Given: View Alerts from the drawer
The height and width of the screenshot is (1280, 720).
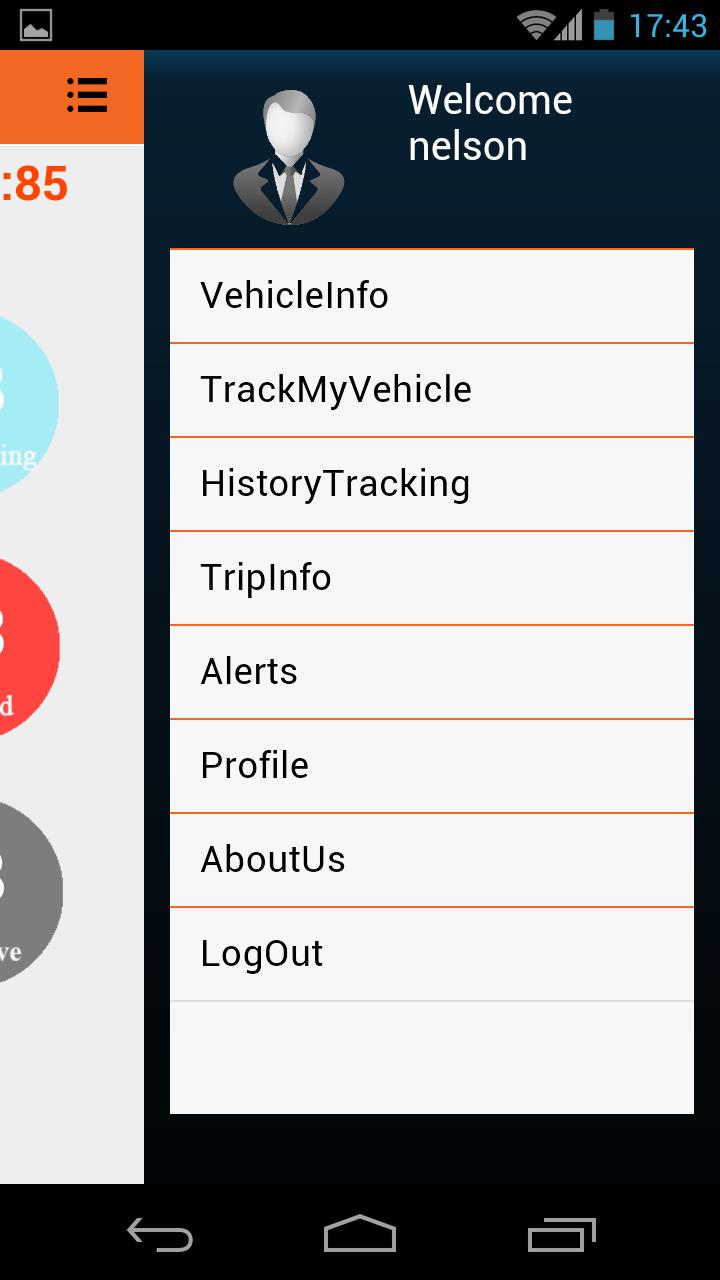Looking at the screenshot, I should tap(431, 672).
